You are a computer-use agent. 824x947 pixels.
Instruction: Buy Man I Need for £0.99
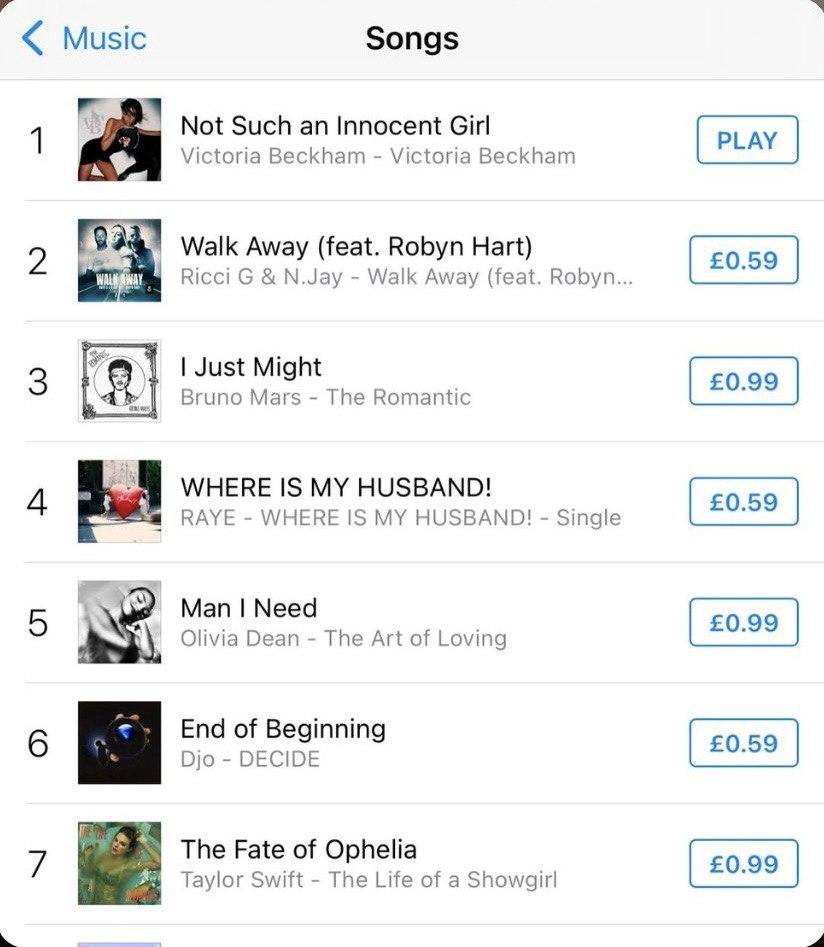(743, 623)
